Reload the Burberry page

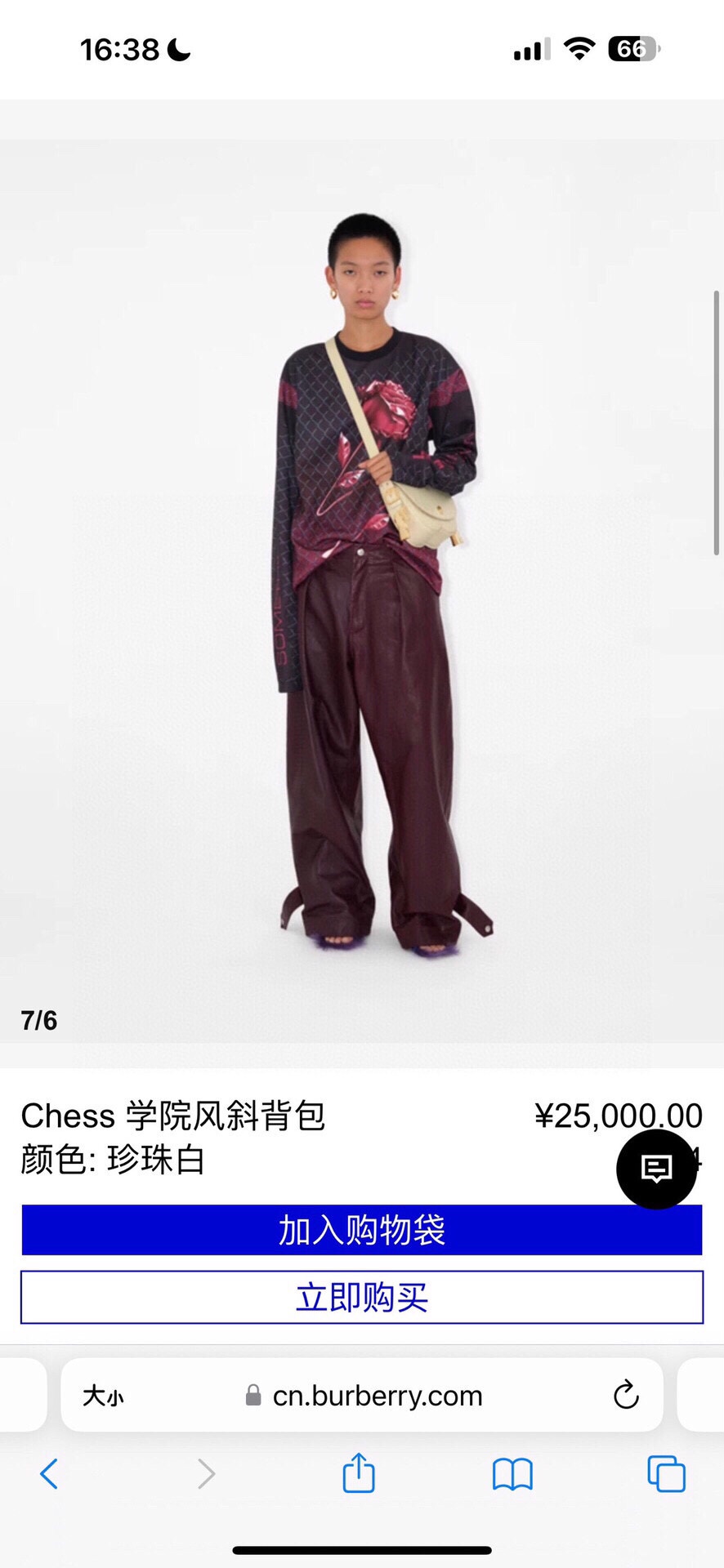(626, 1395)
